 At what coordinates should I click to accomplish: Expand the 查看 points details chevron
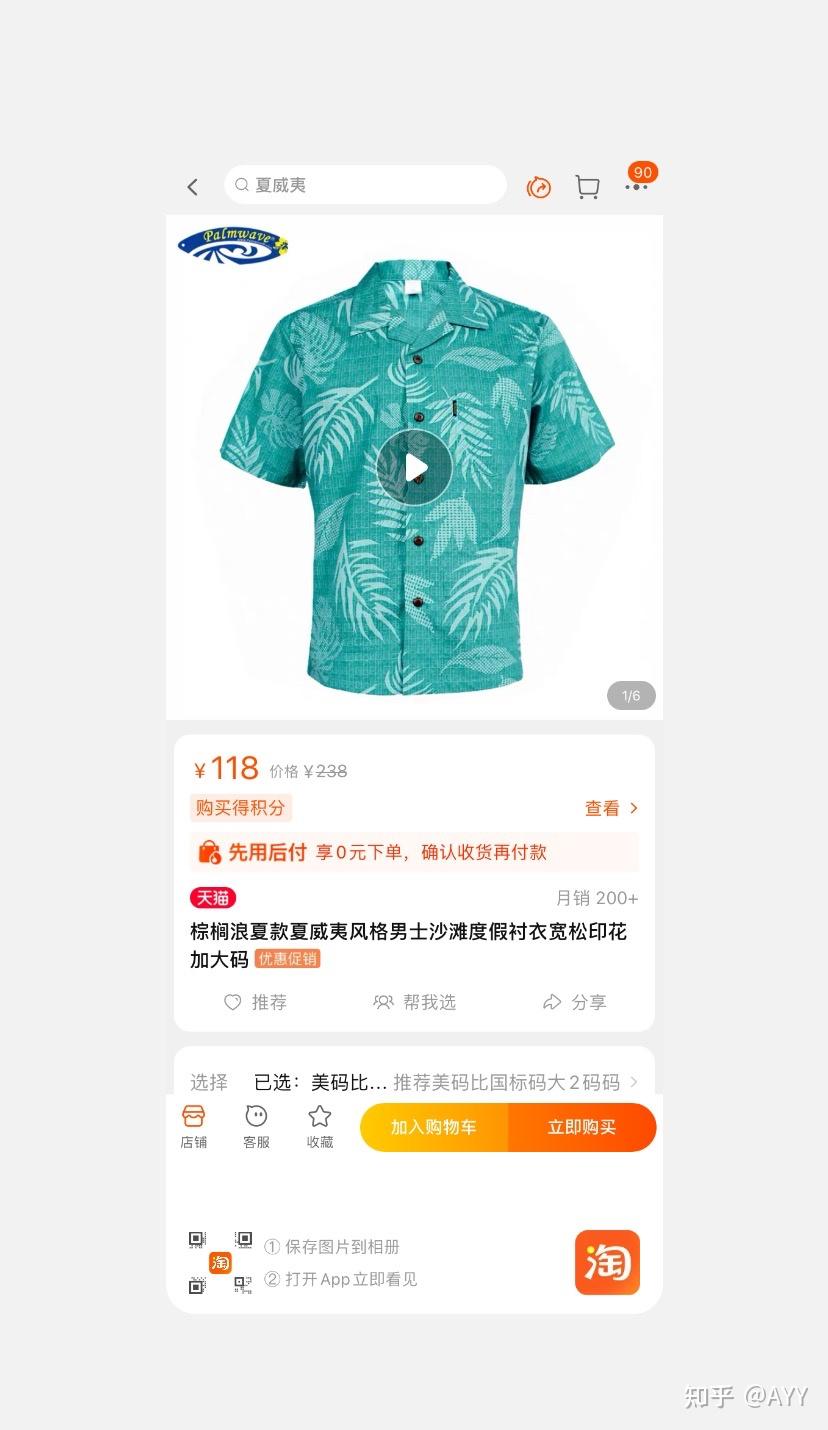(611, 808)
